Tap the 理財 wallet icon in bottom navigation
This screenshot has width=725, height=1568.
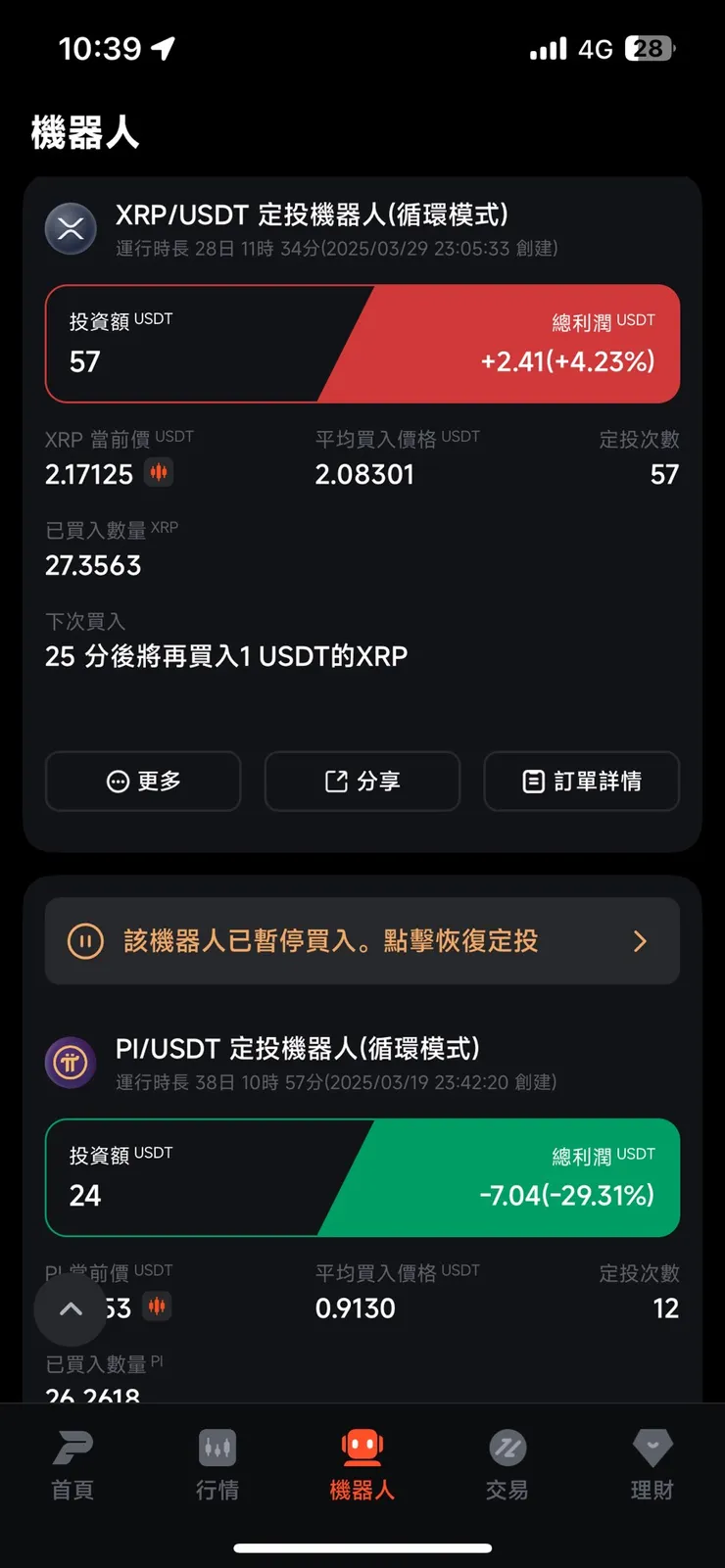(652, 1464)
